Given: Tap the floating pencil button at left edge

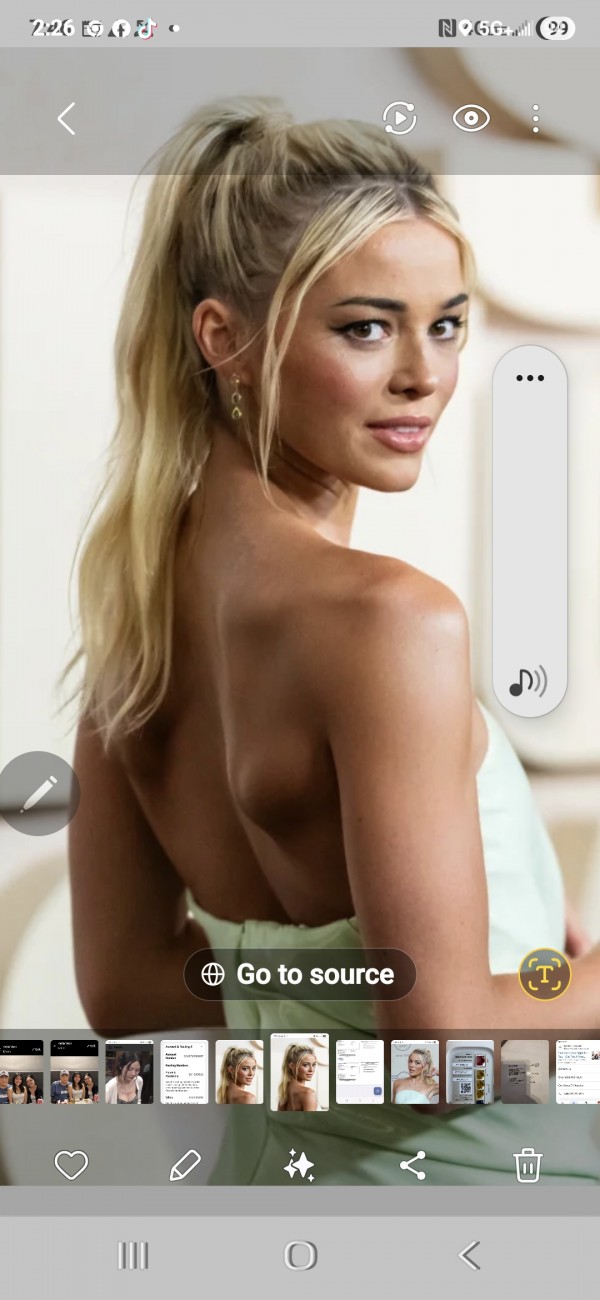Looking at the screenshot, I should click(x=38, y=793).
